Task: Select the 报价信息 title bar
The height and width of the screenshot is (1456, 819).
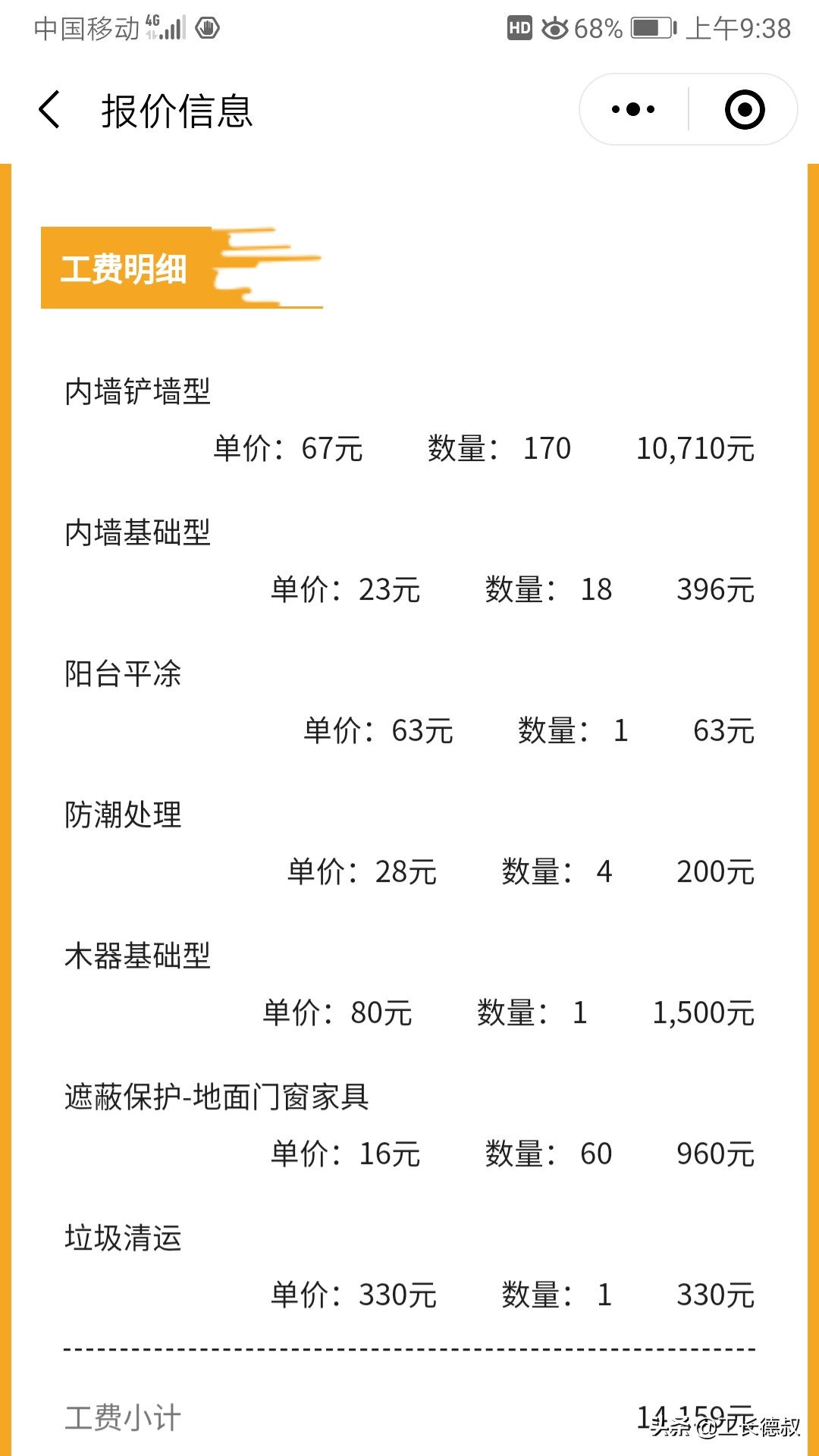Action: click(177, 110)
